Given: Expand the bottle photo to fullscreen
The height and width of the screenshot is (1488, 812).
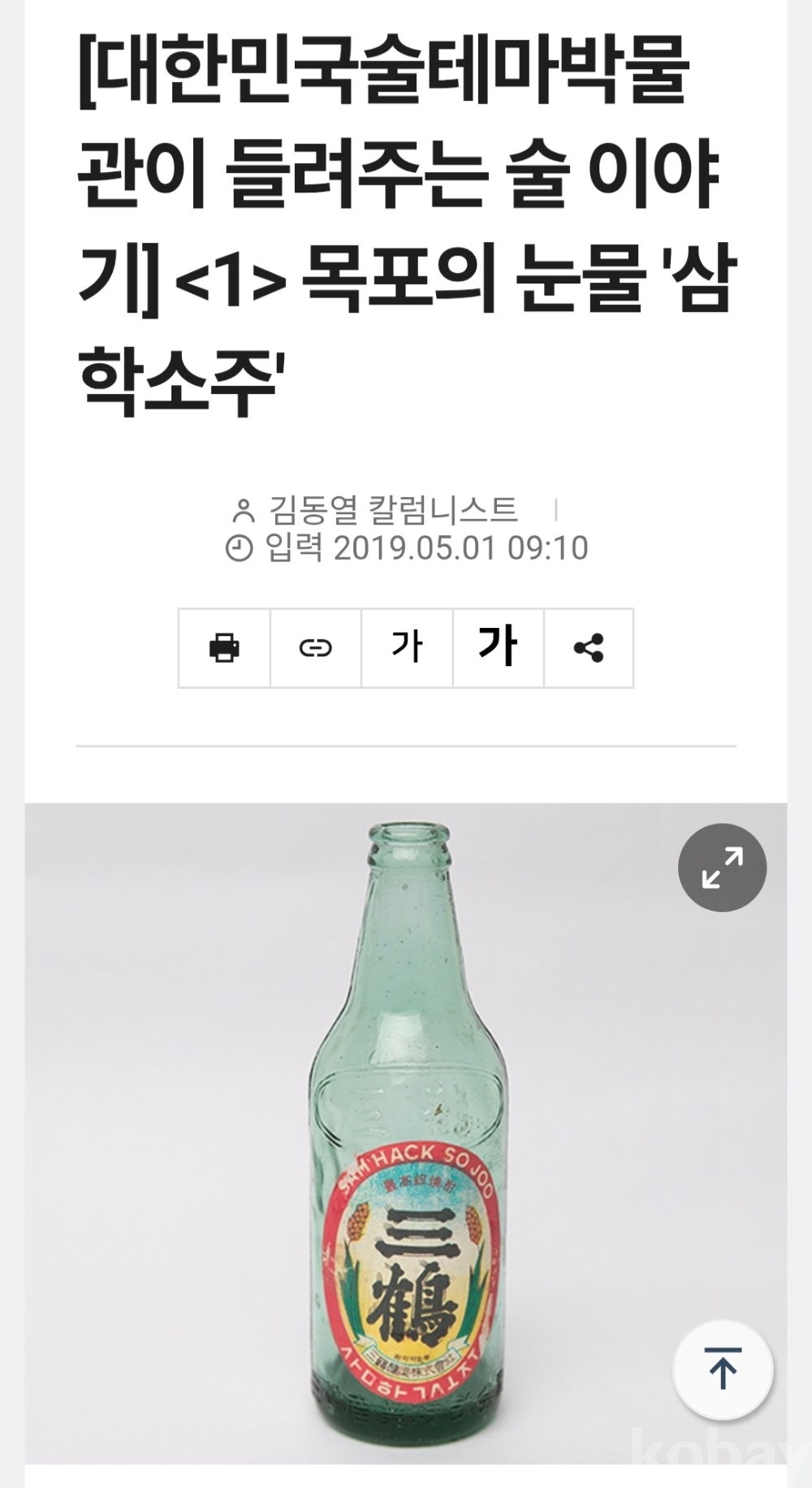Looking at the screenshot, I should click(722, 867).
